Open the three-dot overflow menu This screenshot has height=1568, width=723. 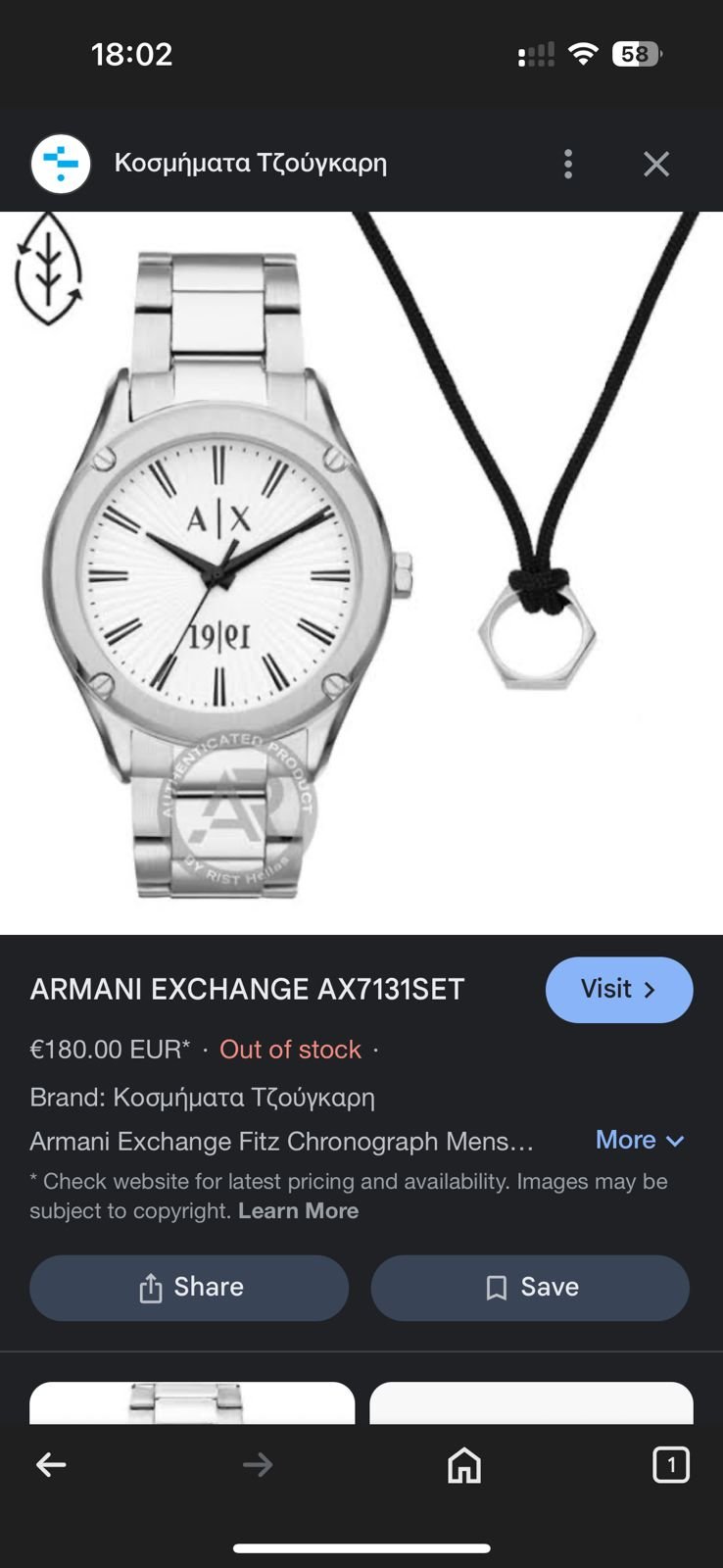pos(568,164)
